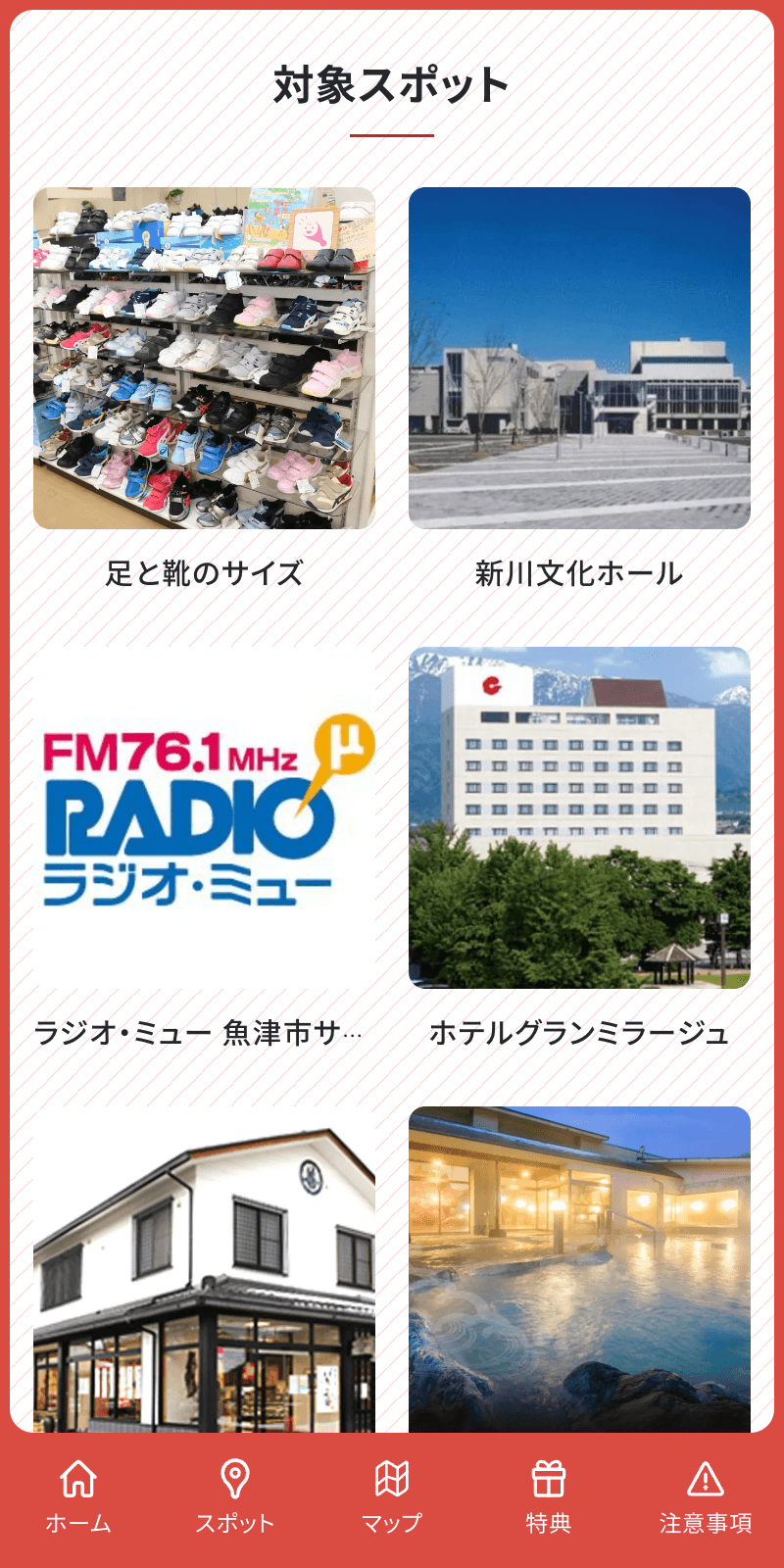Switch to the 特典 navigation tab
The image size is (784, 1568).
pos(547,1497)
